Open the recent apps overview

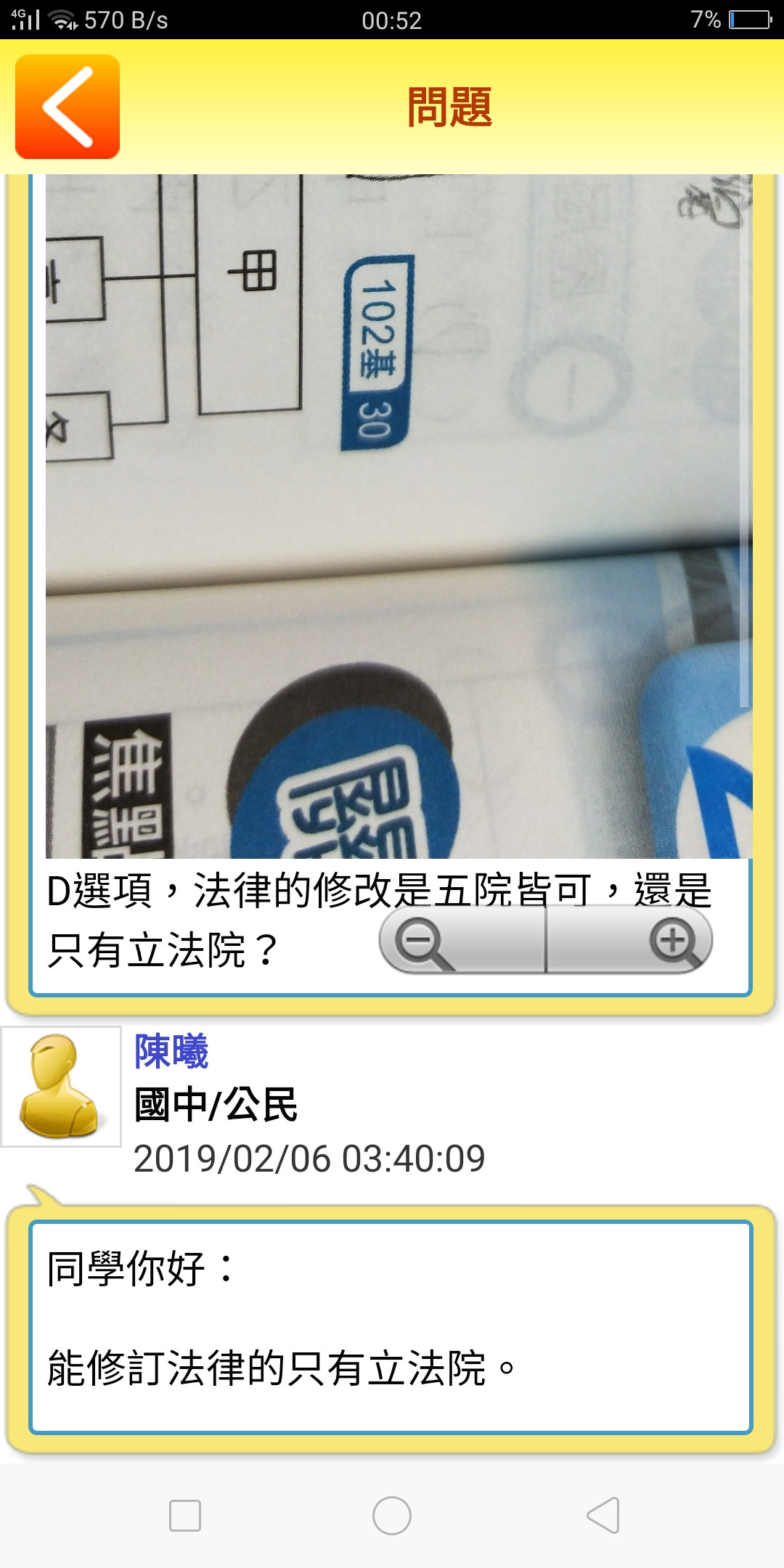(x=185, y=1516)
